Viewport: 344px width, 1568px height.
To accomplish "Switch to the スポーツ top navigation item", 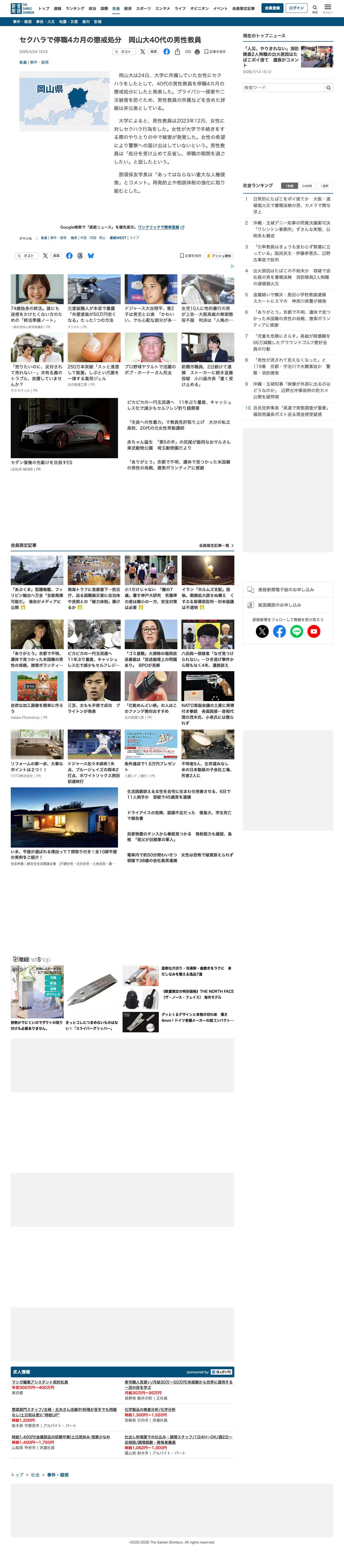I will [x=143, y=9].
